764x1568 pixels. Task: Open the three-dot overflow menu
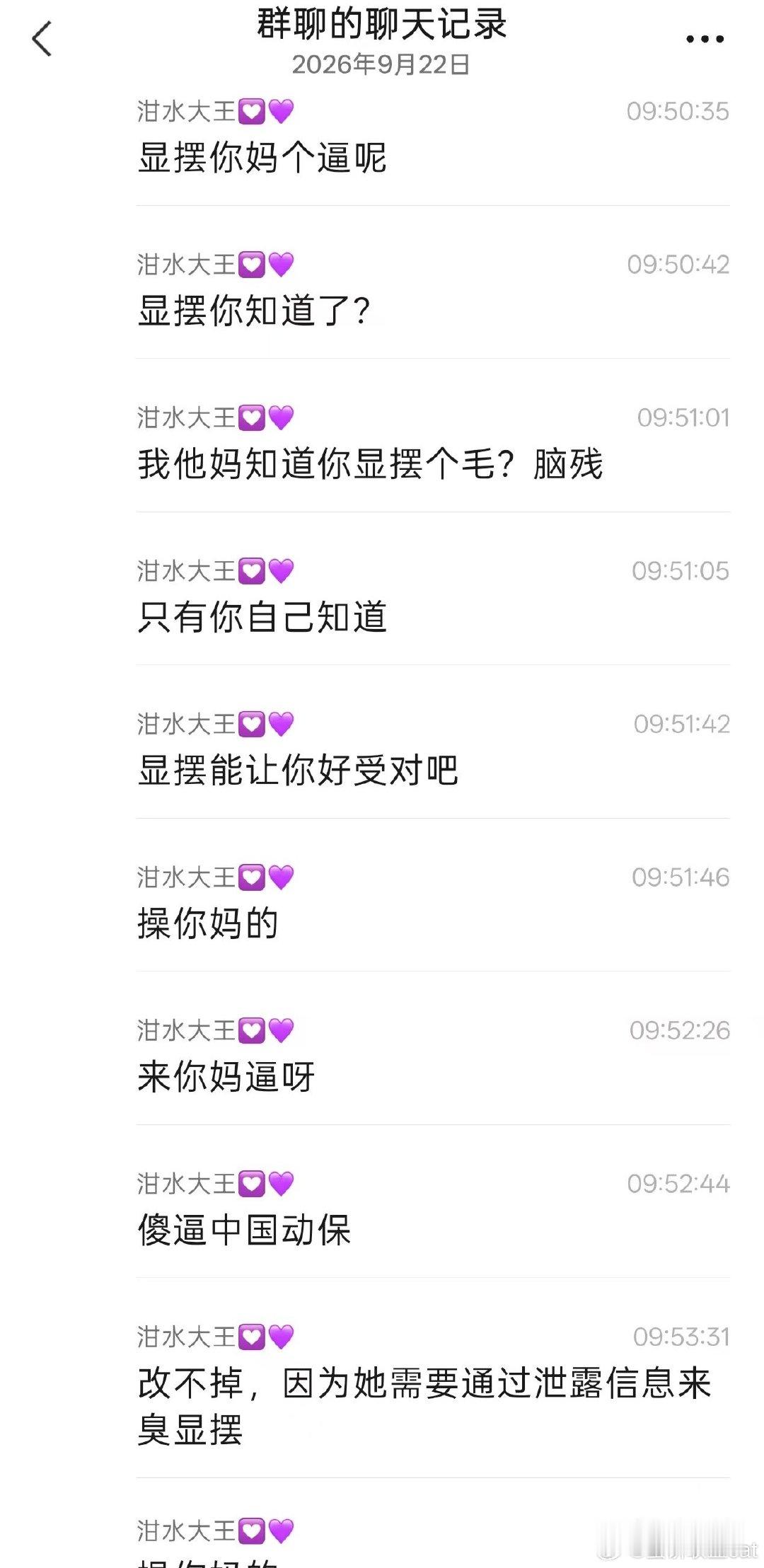click(x=705, y=40)
